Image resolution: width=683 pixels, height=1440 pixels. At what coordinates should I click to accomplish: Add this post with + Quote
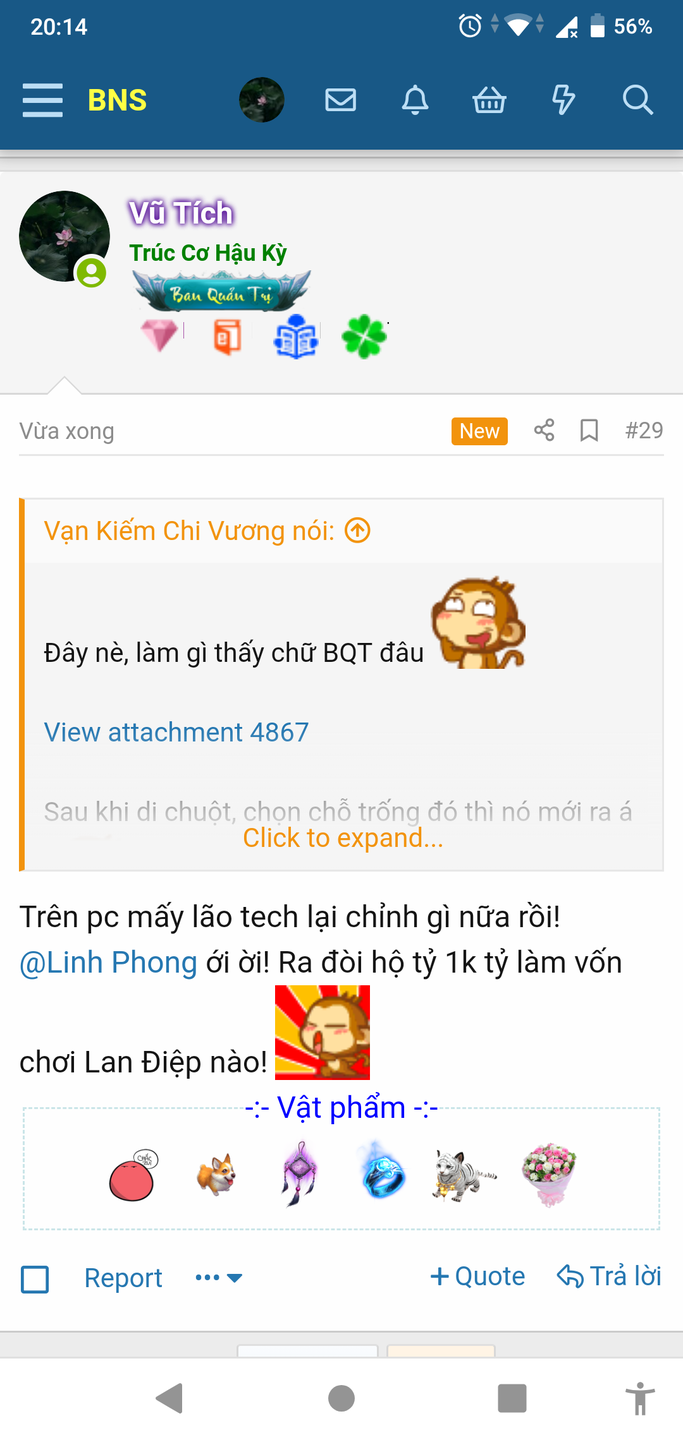[477, 1276]
